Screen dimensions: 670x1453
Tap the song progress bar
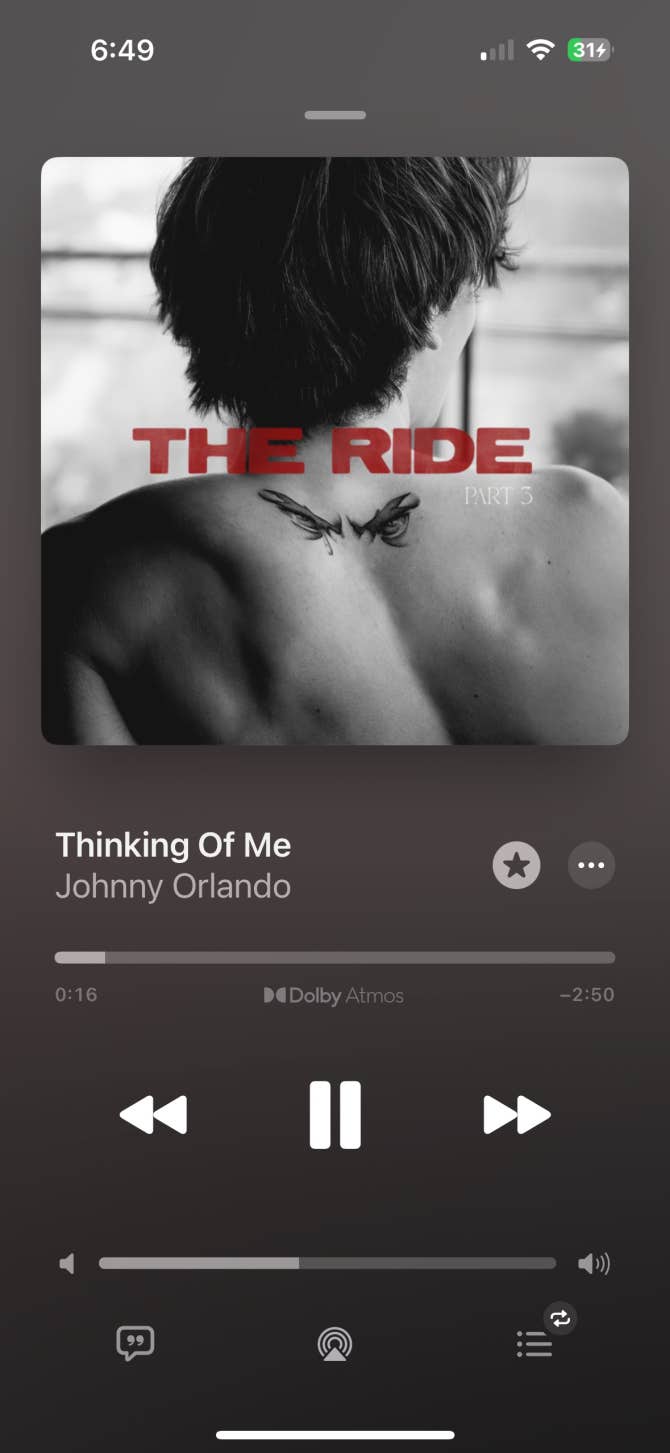[334, 957]
